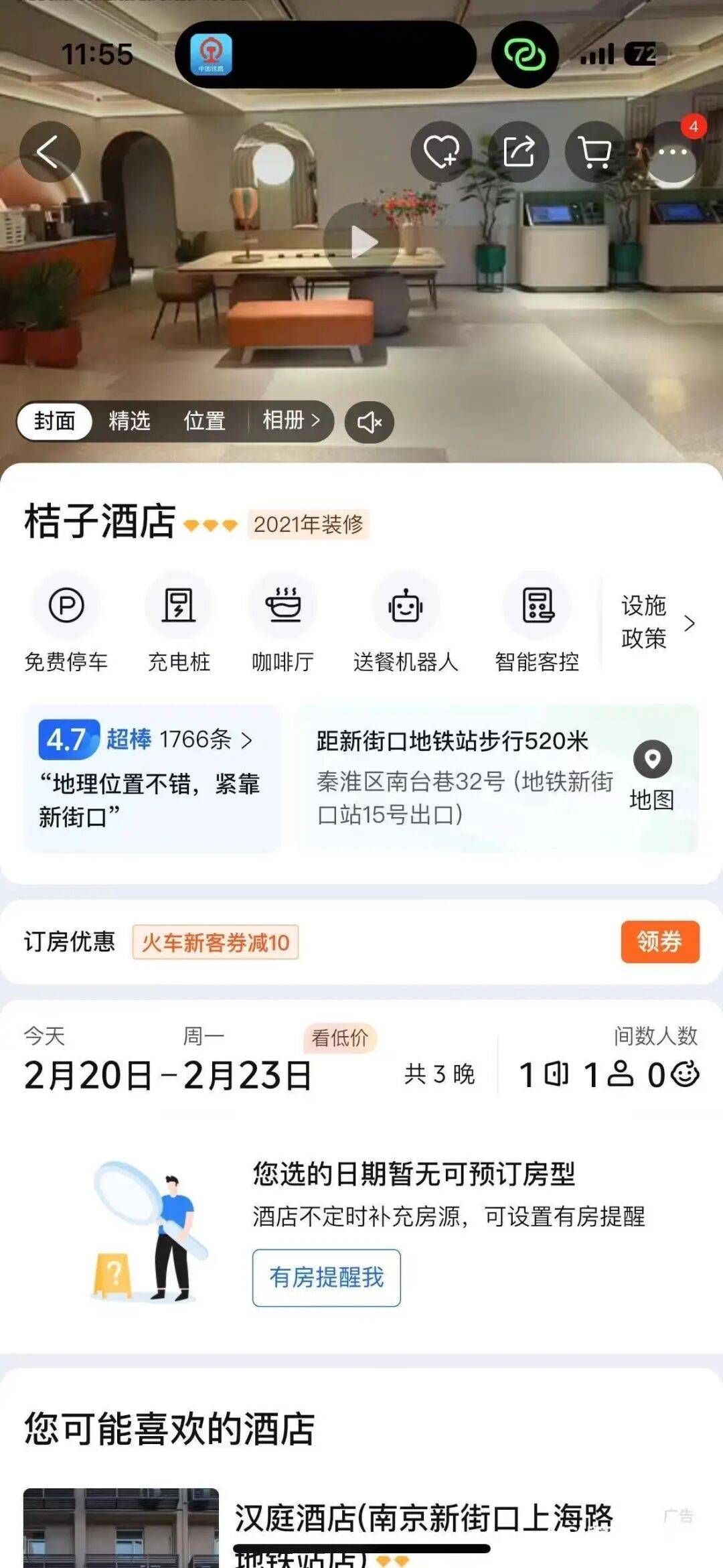The width and height of the screenshot is (723, 1568).
Task: Switch to the 位置 photo tab
Action: pos(204,421)
